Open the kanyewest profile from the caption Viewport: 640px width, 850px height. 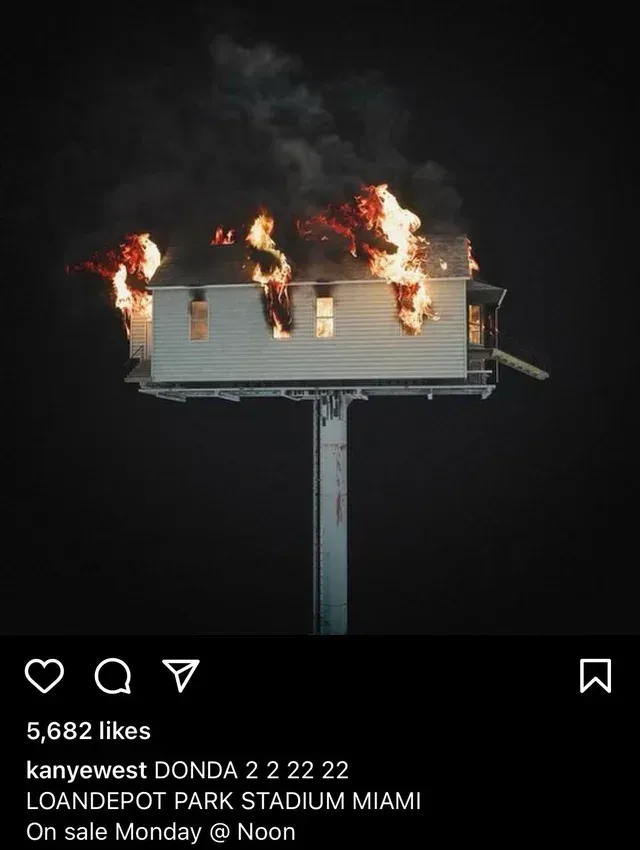coord(86,771)
